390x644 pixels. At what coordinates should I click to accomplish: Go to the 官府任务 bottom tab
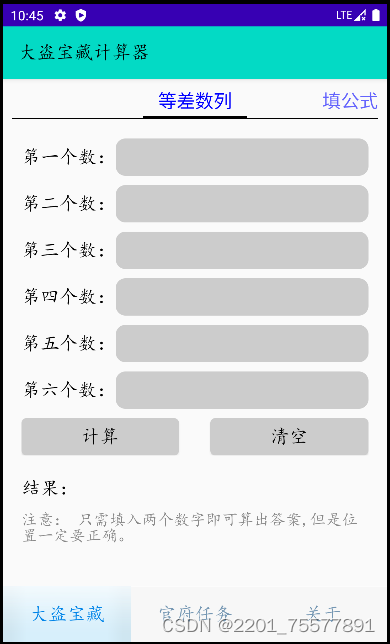(x=195, y=614)
